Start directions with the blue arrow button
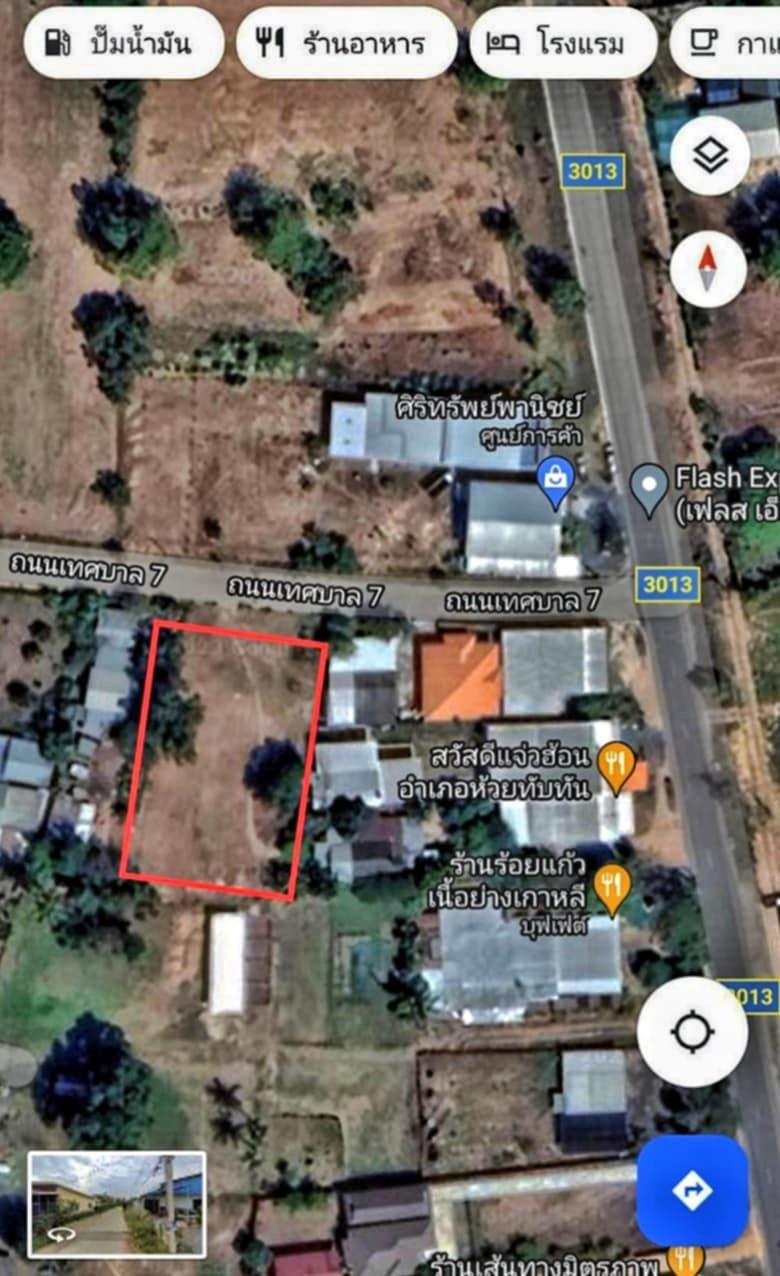This screenshot has height=1276, width=780. pos(692,1191)
